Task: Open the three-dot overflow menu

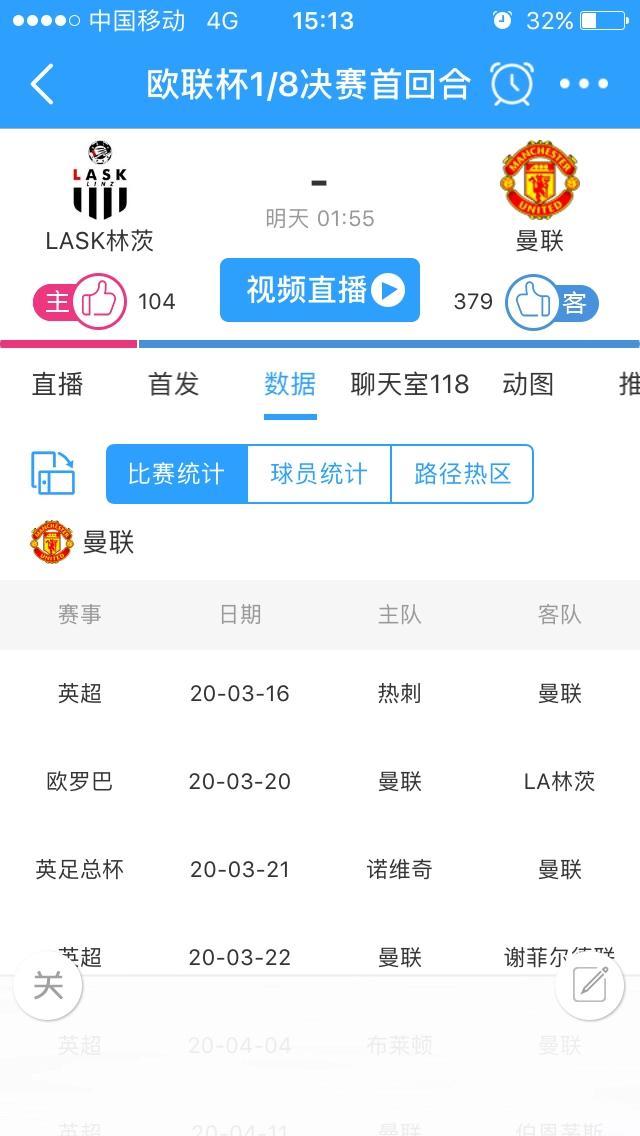Action: [584, 85]
